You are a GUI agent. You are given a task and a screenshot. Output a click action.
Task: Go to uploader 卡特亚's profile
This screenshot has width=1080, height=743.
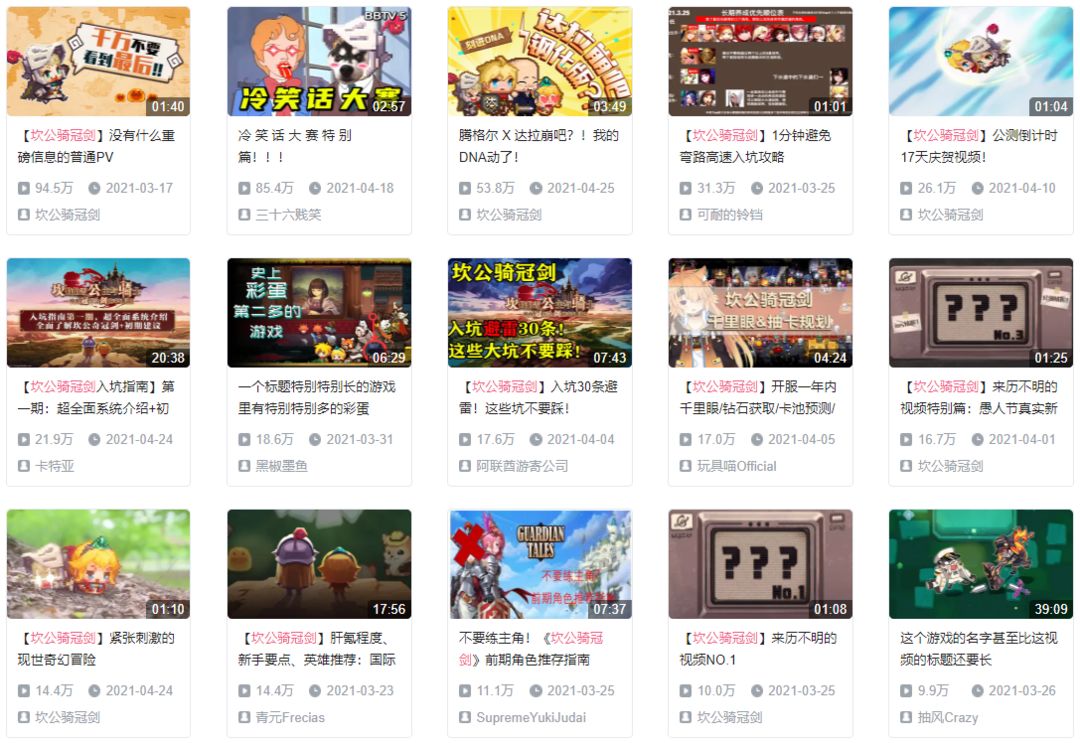coord(54,465)
